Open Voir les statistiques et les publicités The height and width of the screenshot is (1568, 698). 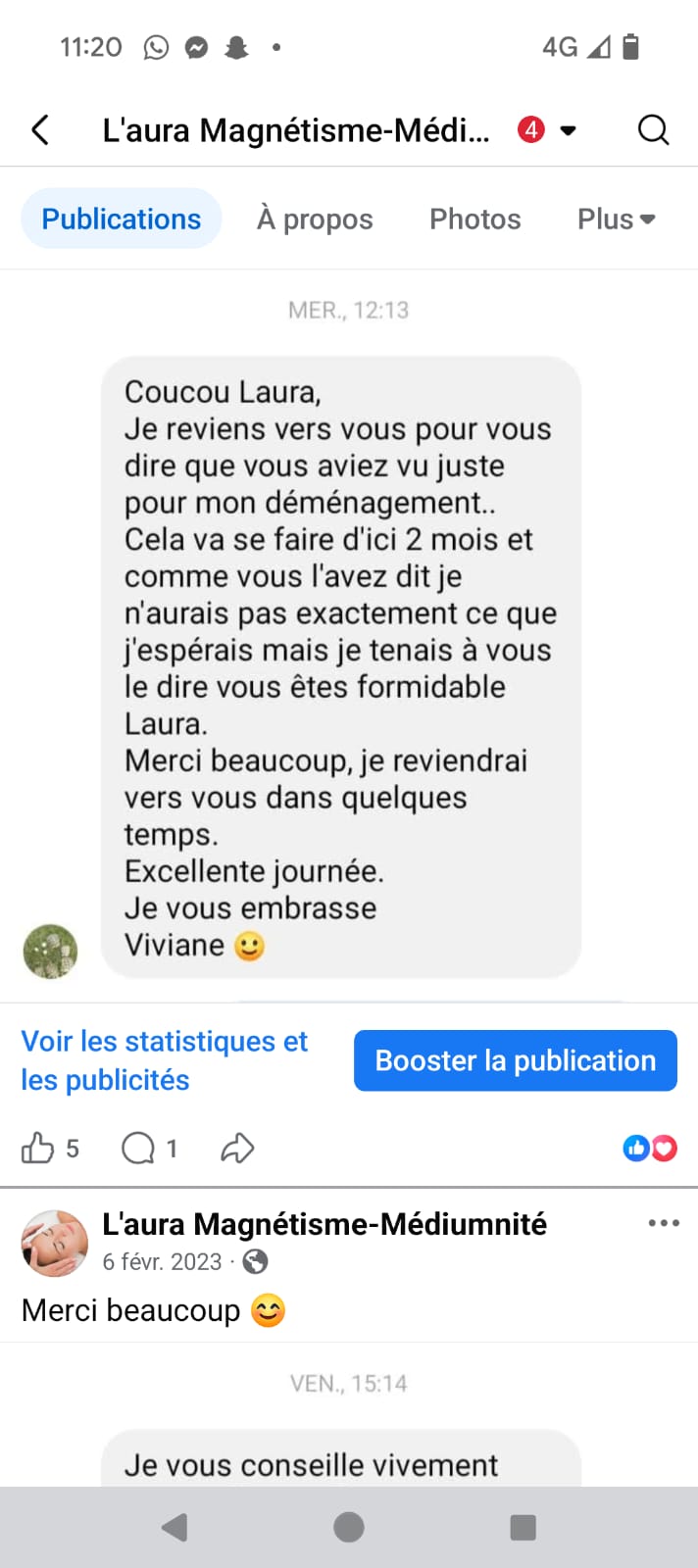(x=164, y=1060)
